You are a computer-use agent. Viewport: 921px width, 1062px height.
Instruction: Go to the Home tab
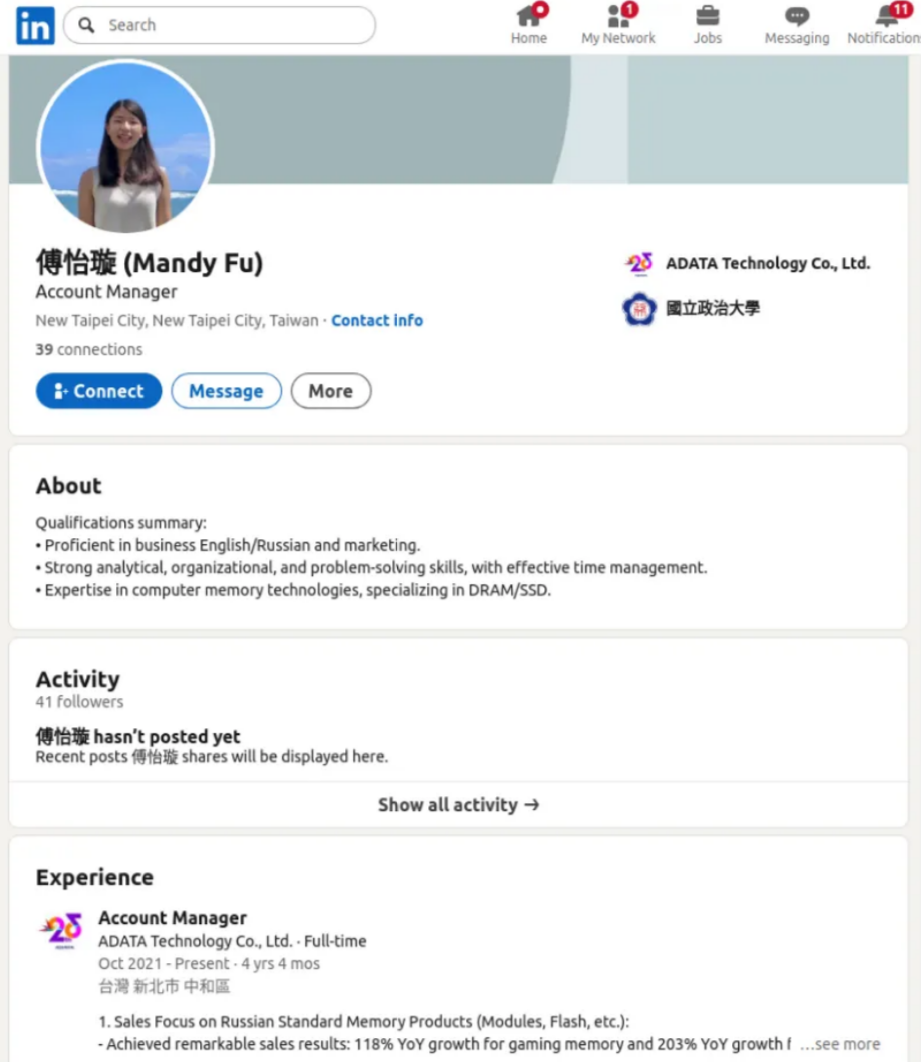(x=529, y=25)
